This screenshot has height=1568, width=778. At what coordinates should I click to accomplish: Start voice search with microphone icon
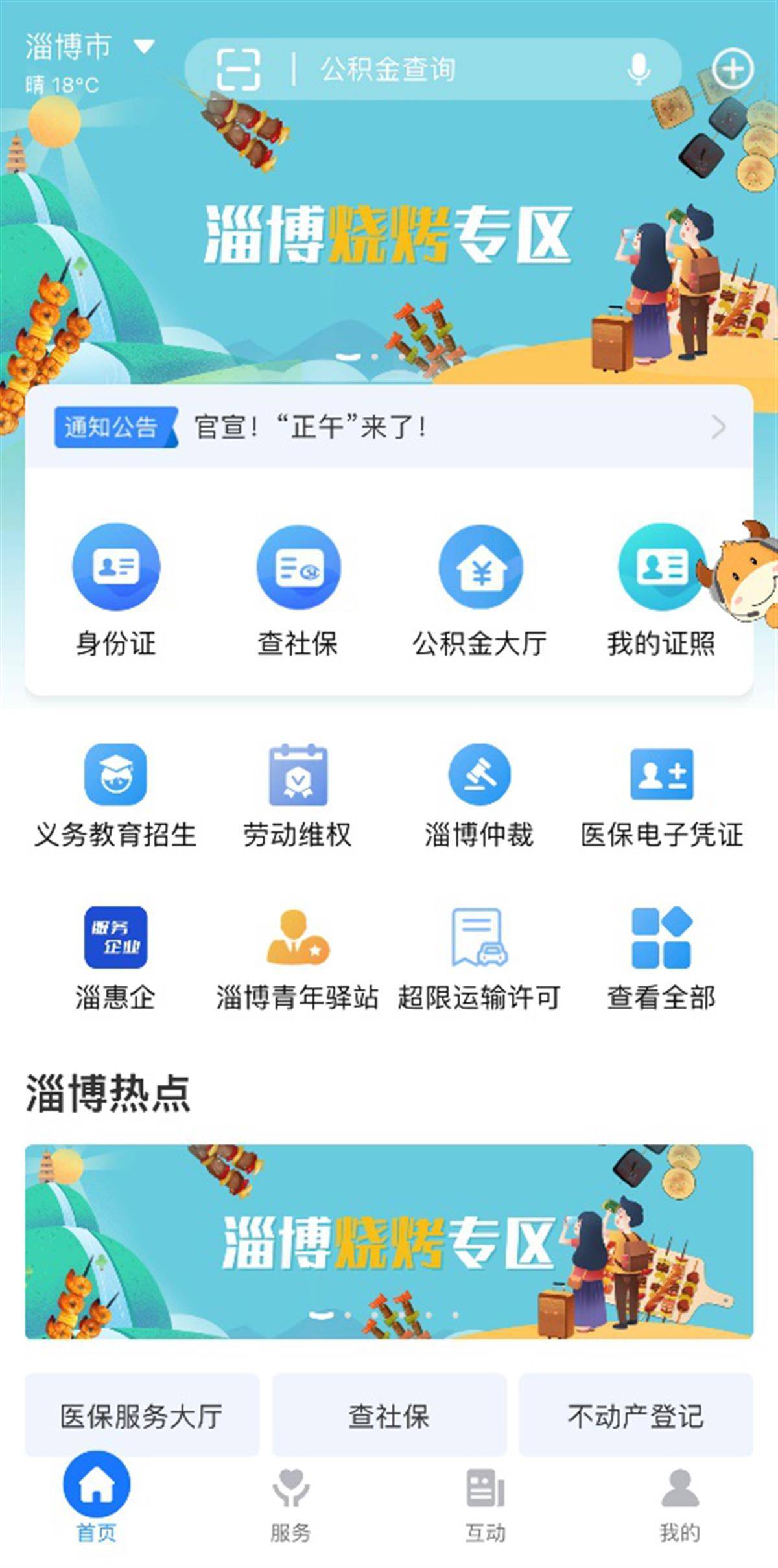point(639,69)
